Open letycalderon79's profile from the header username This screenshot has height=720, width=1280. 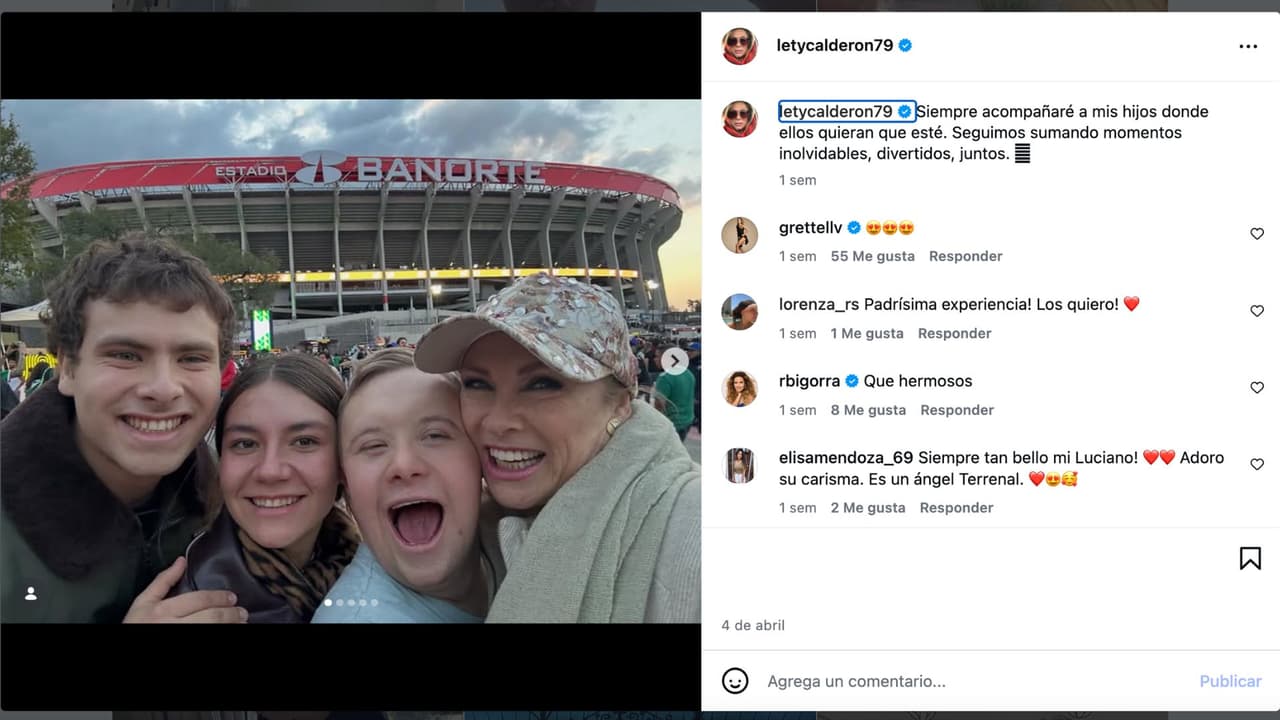834,45
